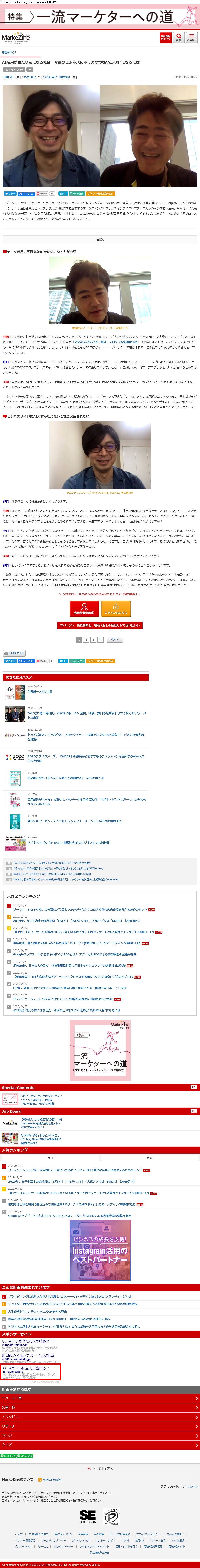Expand the ニュース一覧 category row

click(x=100, y=1398)
